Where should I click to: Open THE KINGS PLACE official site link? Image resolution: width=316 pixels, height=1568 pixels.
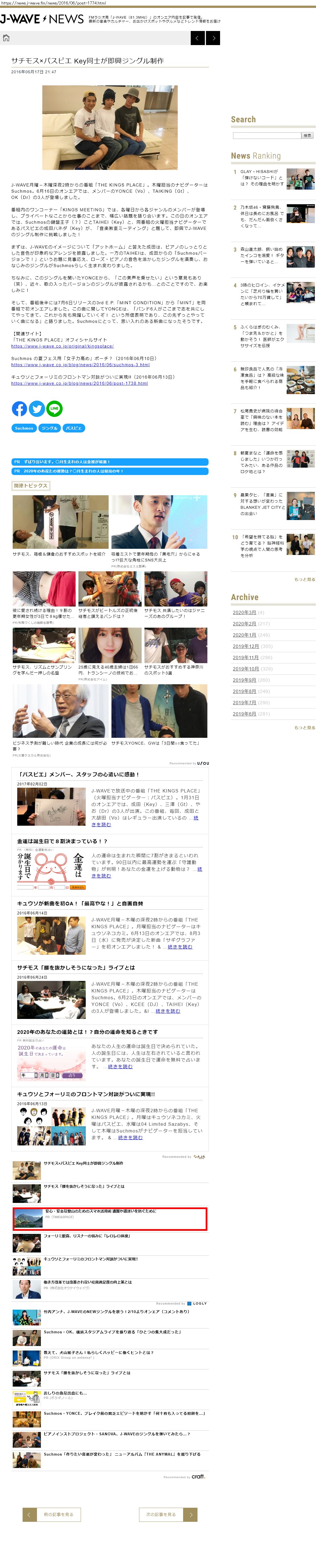pos(62,346)
